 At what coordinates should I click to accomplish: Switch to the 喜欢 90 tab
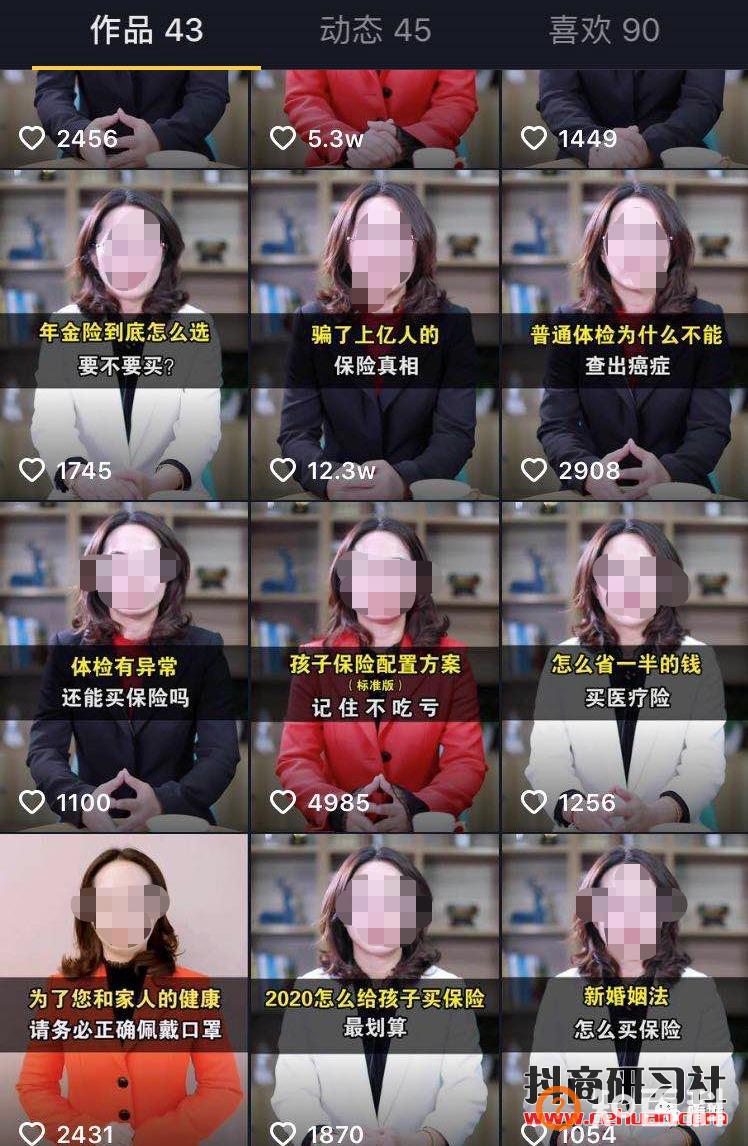click(x=604, y=31)
